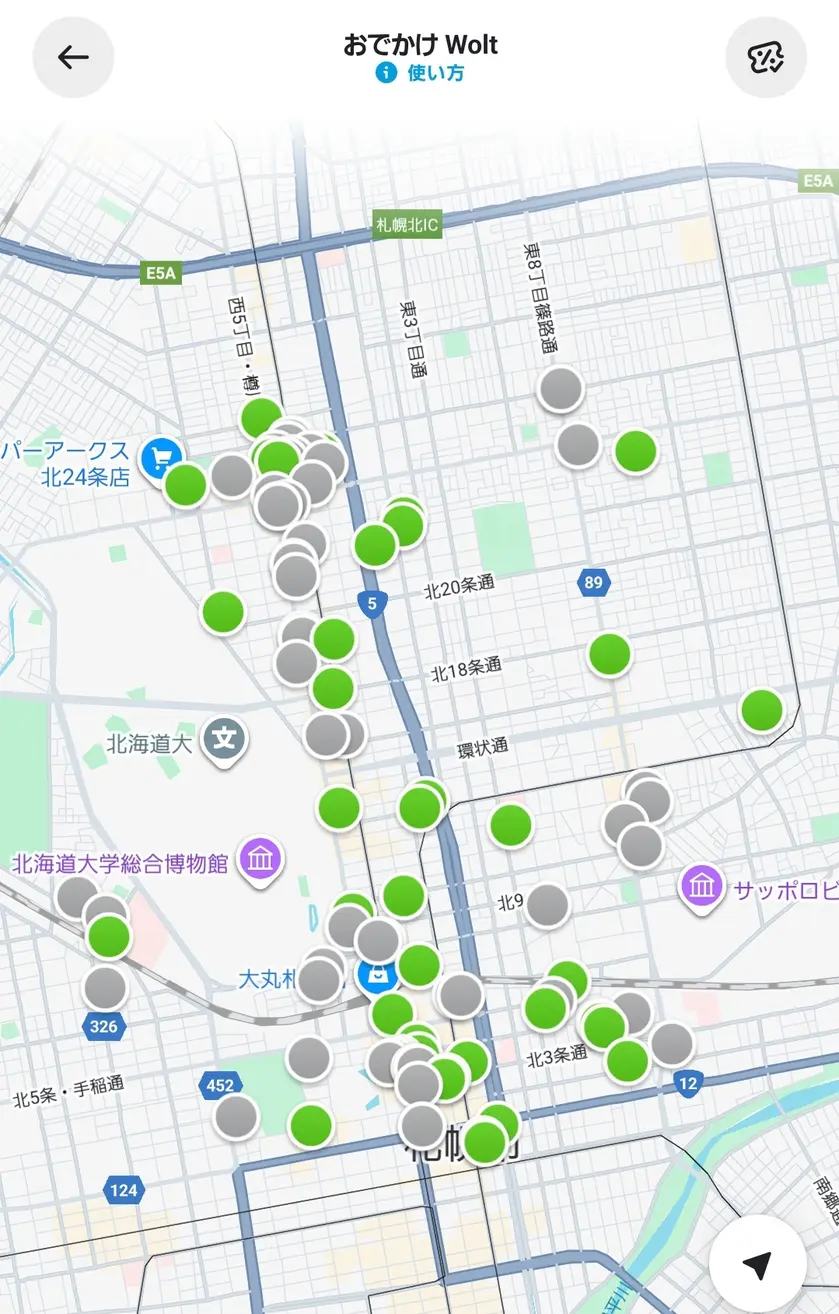Open the サッポロビ museum pin
Viewport: 839px width, 1314px height.
click(x=702, y=885)
